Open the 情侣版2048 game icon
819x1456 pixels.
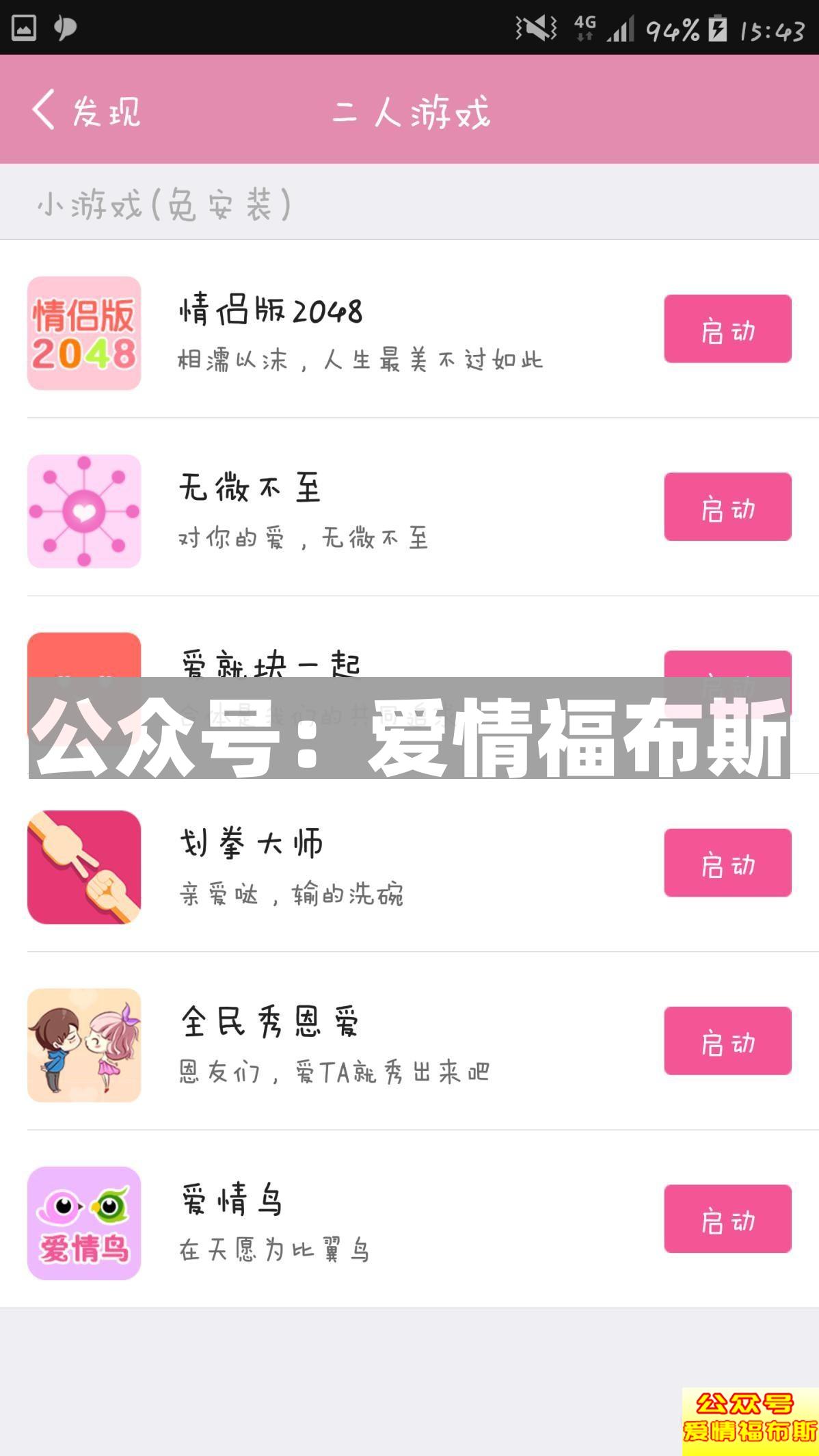click(83, 332)
